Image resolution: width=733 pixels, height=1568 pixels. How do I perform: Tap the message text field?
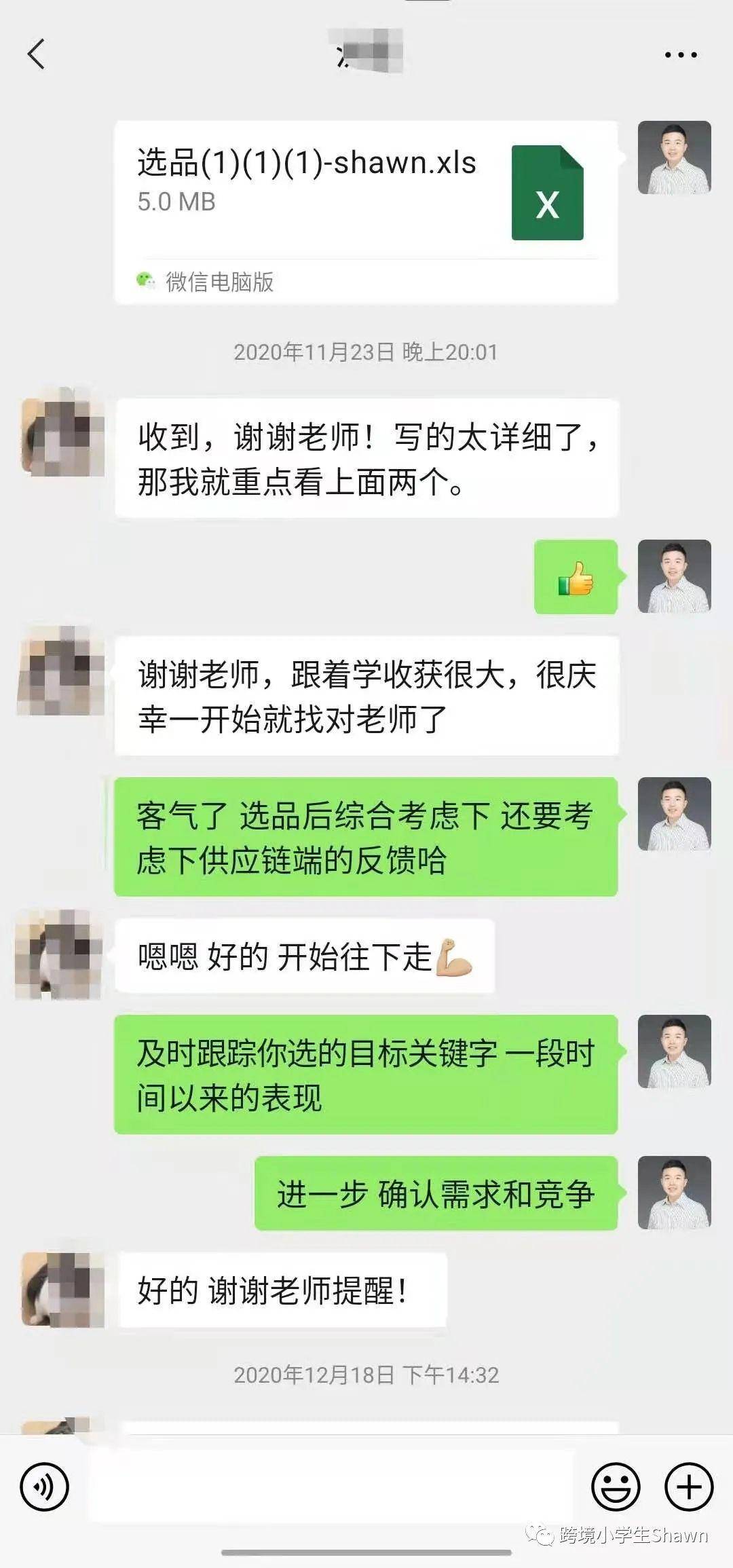point(331,1487)
